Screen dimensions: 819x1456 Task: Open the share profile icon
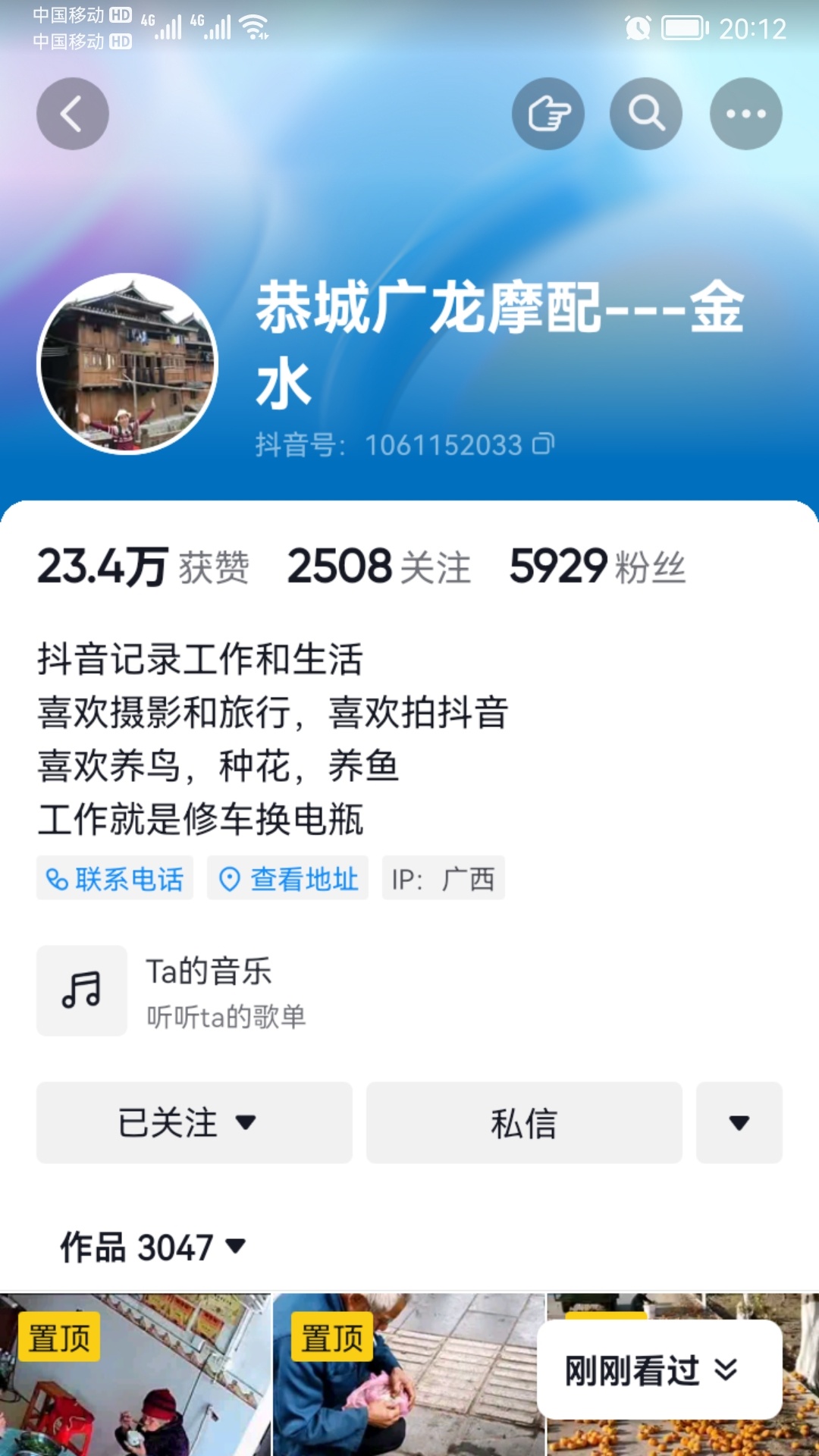548,112
